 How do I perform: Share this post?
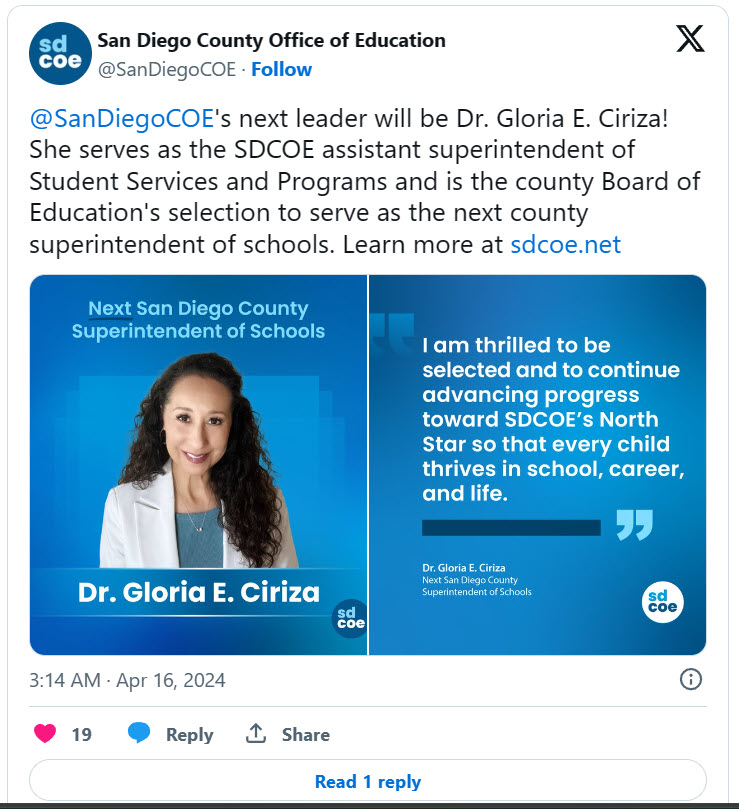(288, 734)
